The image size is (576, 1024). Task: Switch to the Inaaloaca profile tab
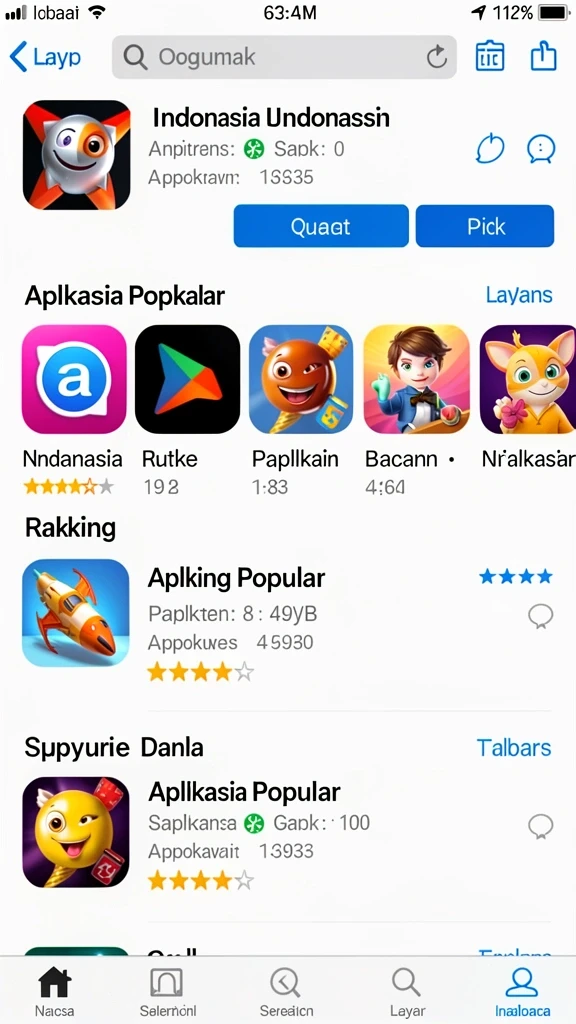[522, 991]
